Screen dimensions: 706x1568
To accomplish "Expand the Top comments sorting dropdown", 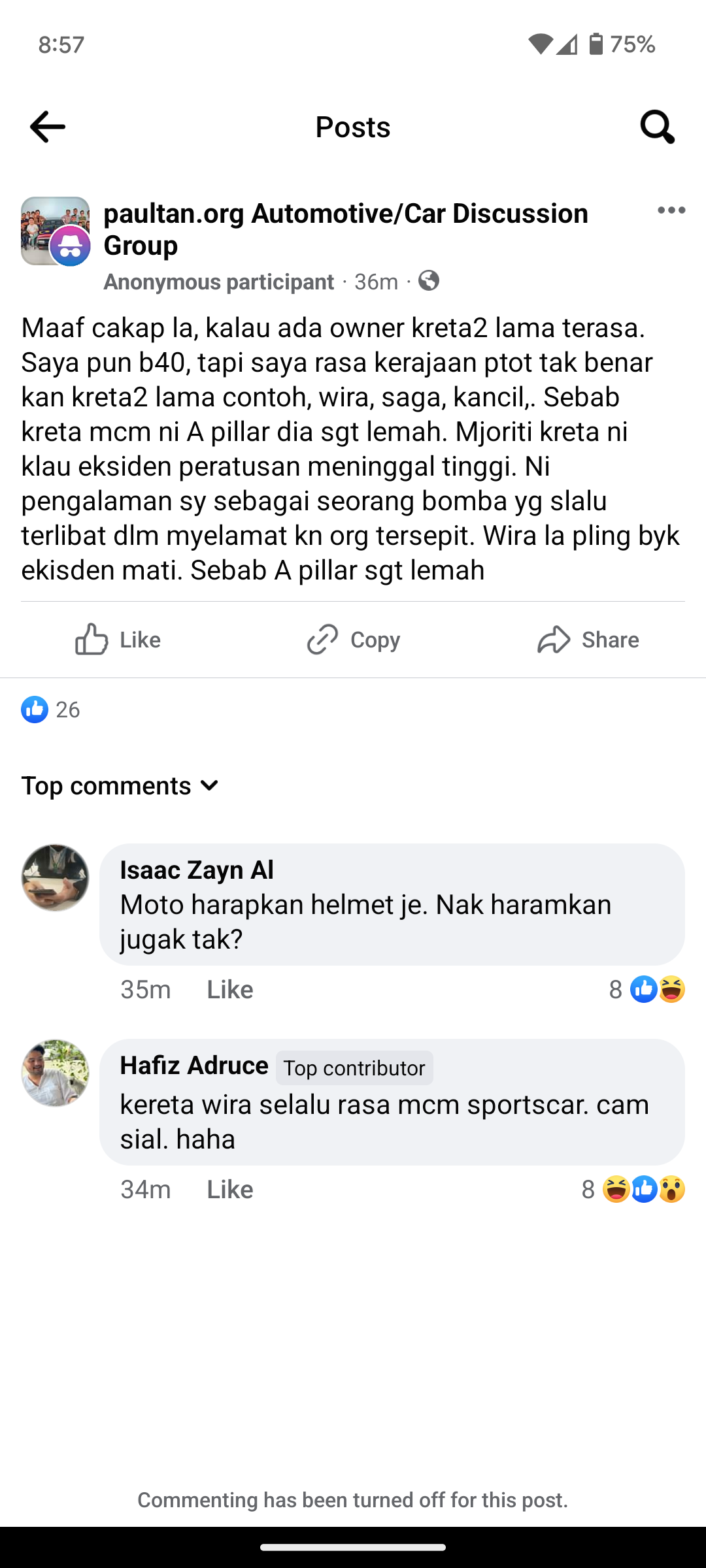I will 120,785.
